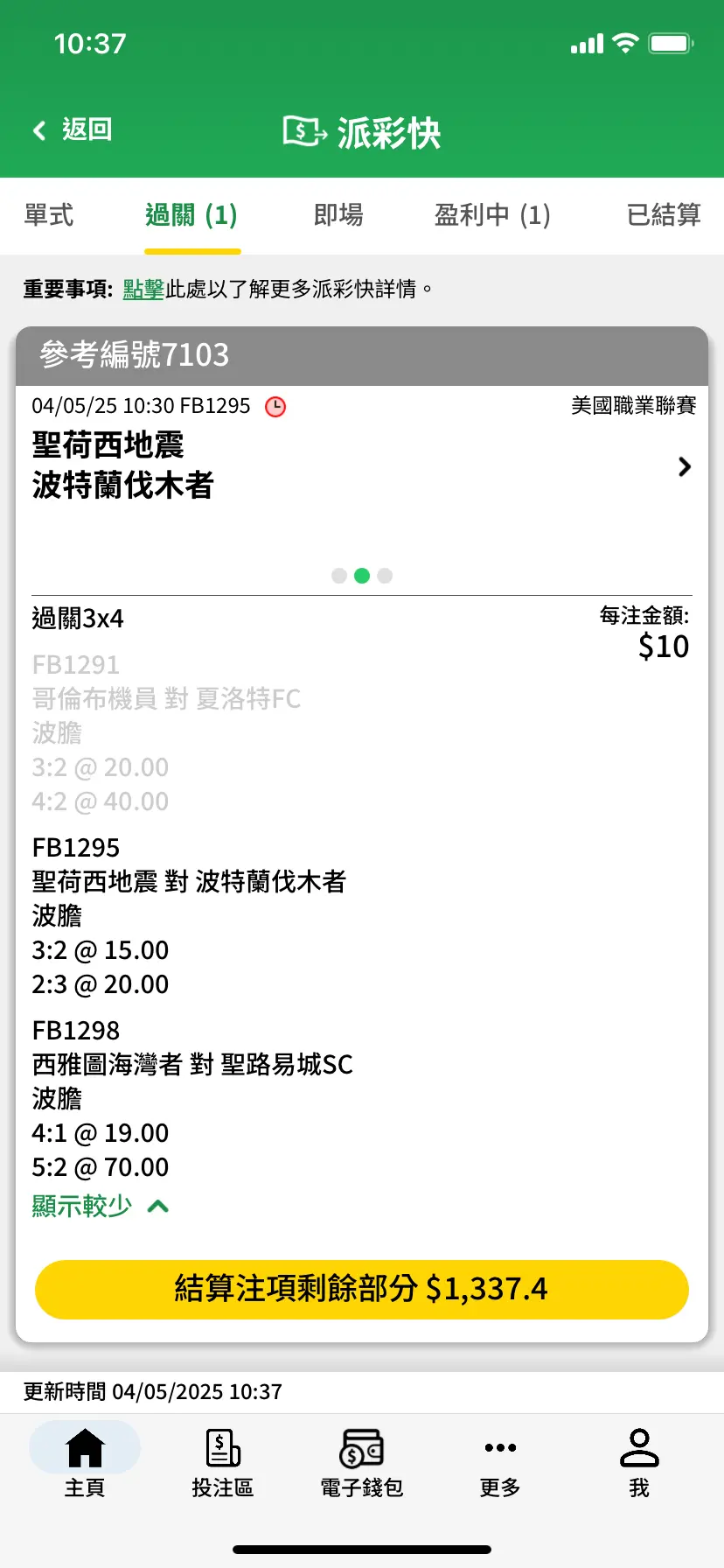The height and width of the screenshot is (1568, 724).
Task: Tap the page indicator dots
Action: pos(362,576)
